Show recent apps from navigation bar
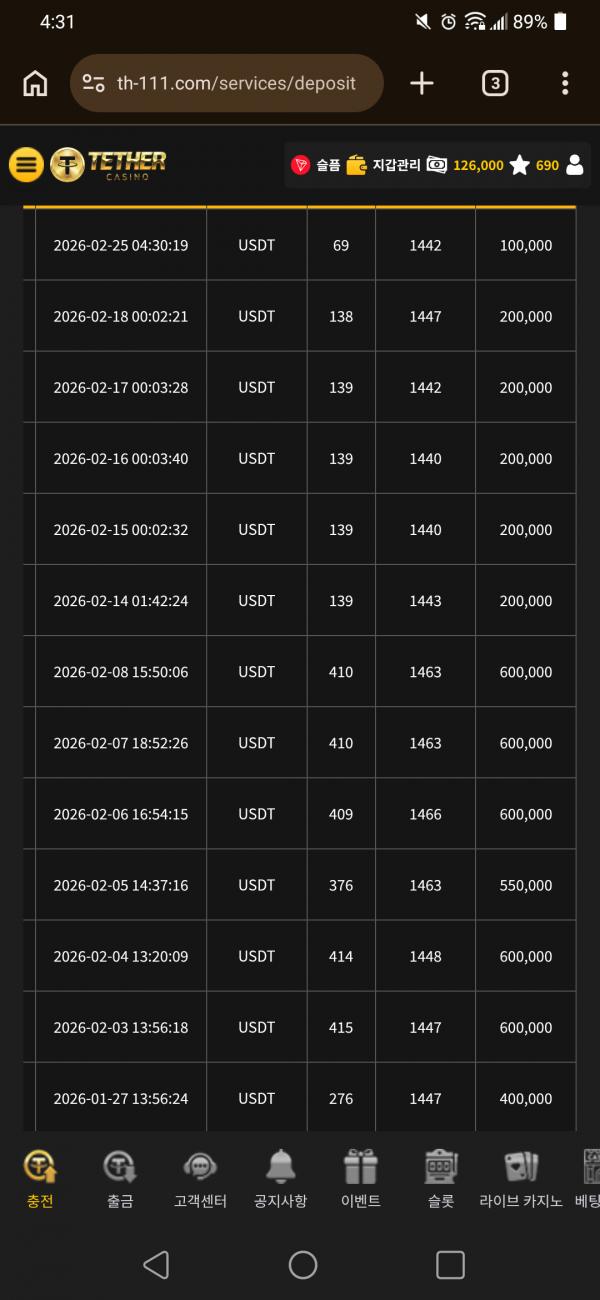 [450, 1265]
